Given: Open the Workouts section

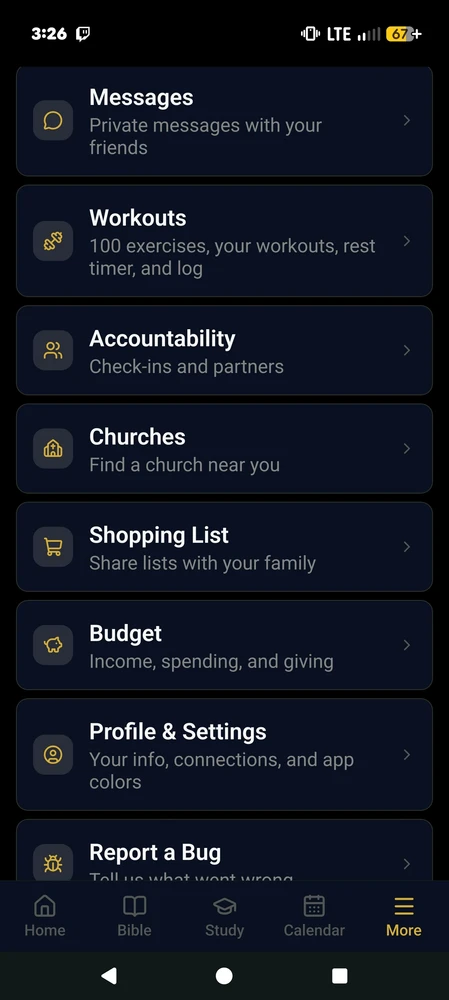Looking at the screenshot, I should pyautogui.click(x=224, y=241).
